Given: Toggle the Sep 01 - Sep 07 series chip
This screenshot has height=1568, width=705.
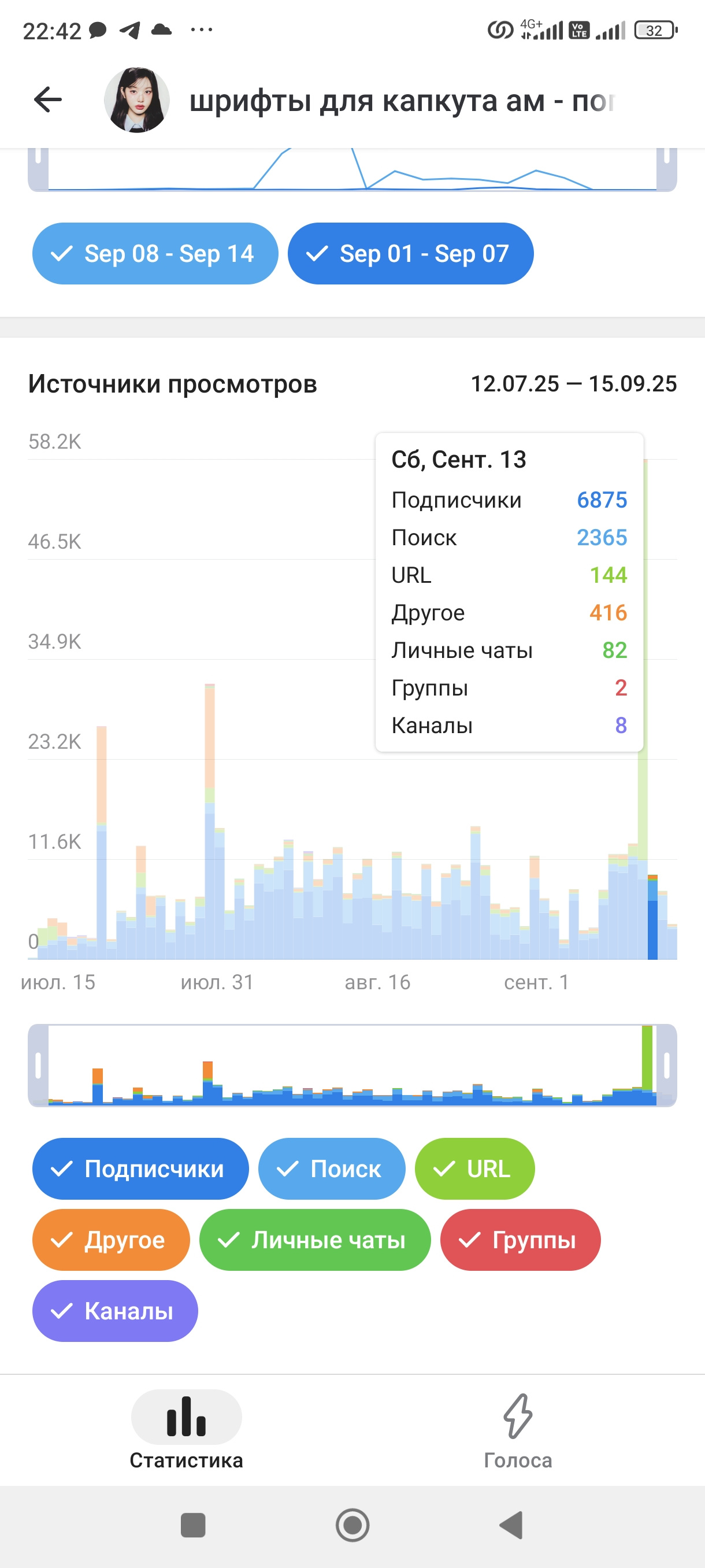Looking at the screenshot, I should click(x=411, y=253).
